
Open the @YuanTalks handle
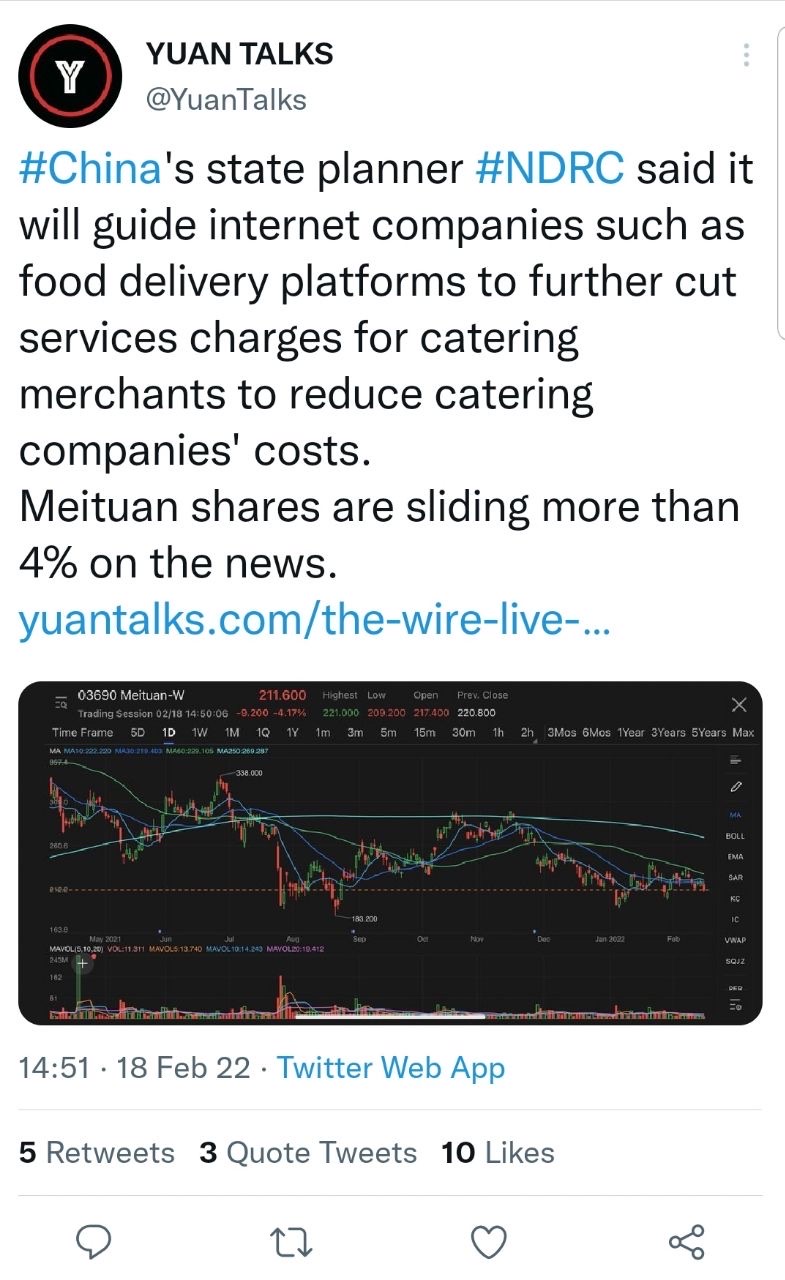227,100
